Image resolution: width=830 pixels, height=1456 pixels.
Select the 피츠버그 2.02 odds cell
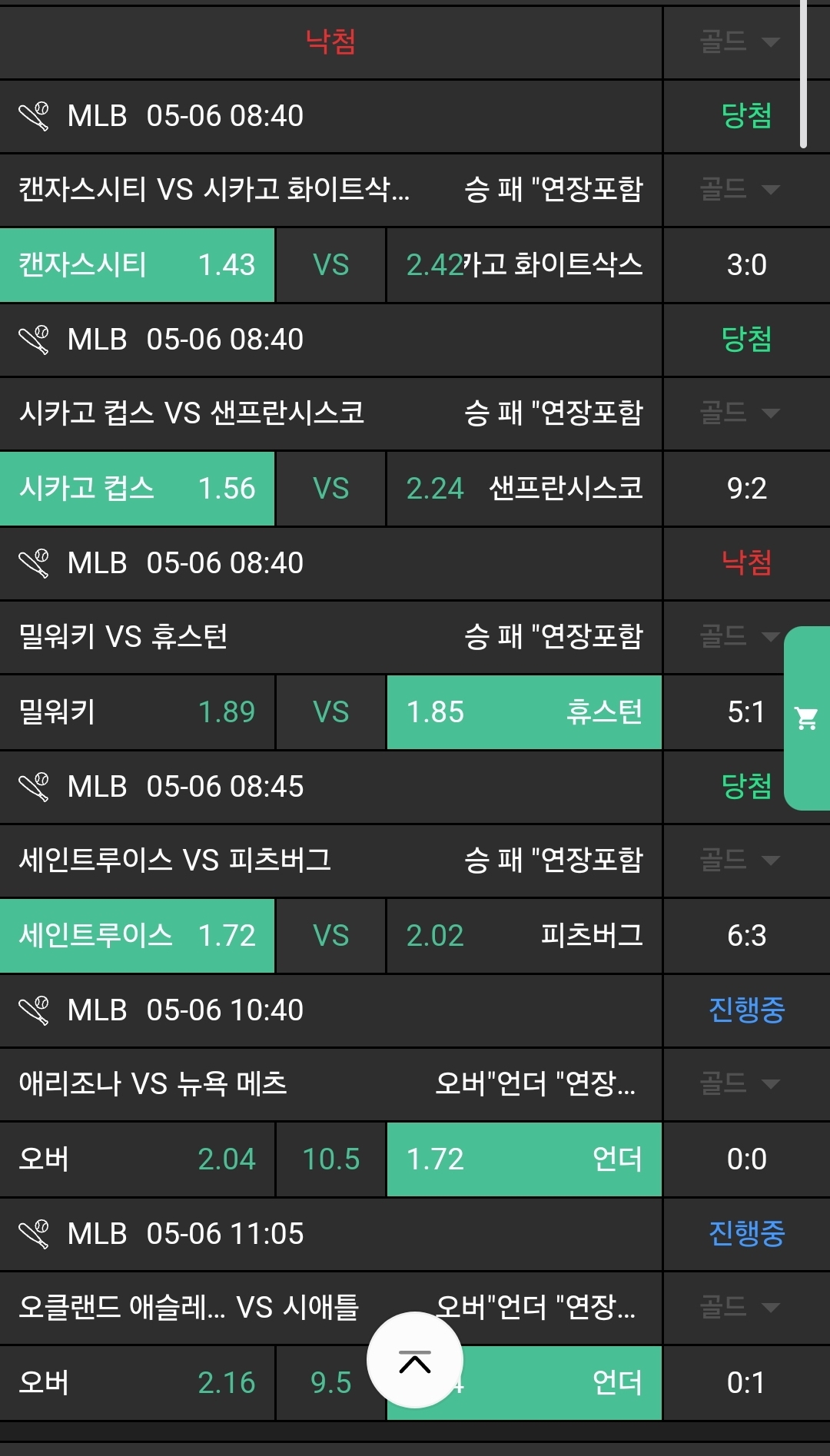click(524, 936)
